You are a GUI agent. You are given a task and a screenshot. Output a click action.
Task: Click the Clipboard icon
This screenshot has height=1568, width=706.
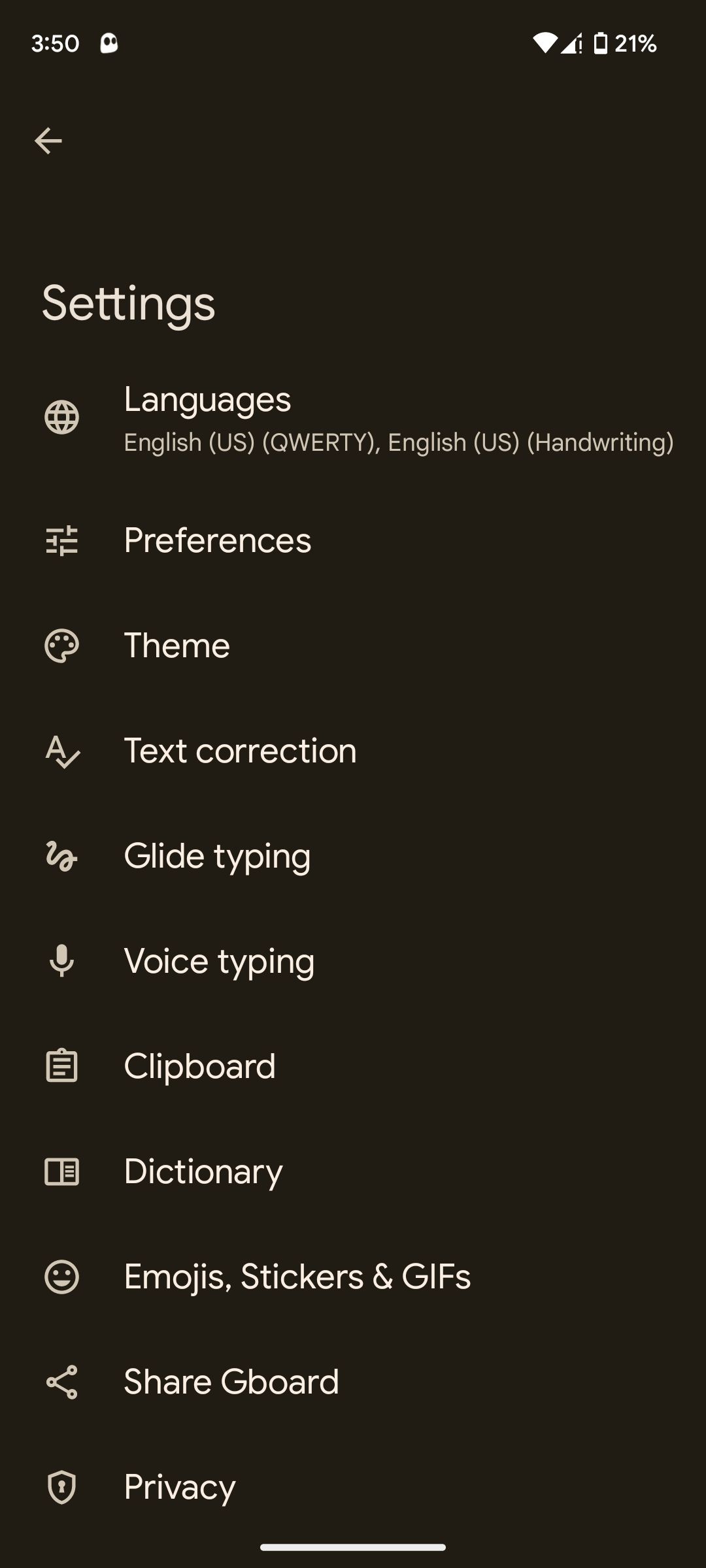click(x=62, y=1066)
